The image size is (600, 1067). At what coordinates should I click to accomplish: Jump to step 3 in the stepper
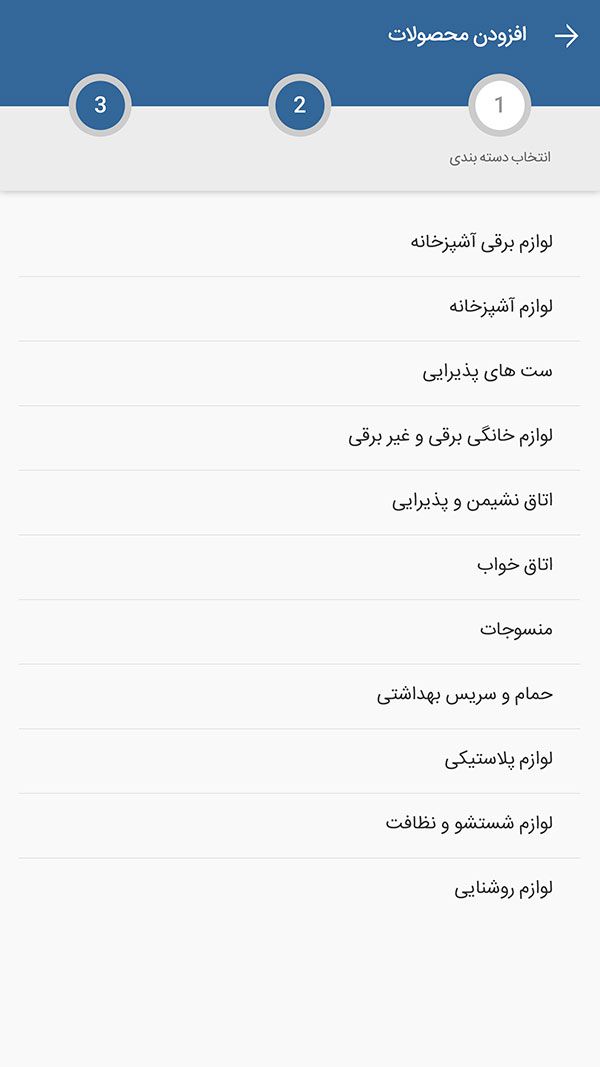(100, 105)
